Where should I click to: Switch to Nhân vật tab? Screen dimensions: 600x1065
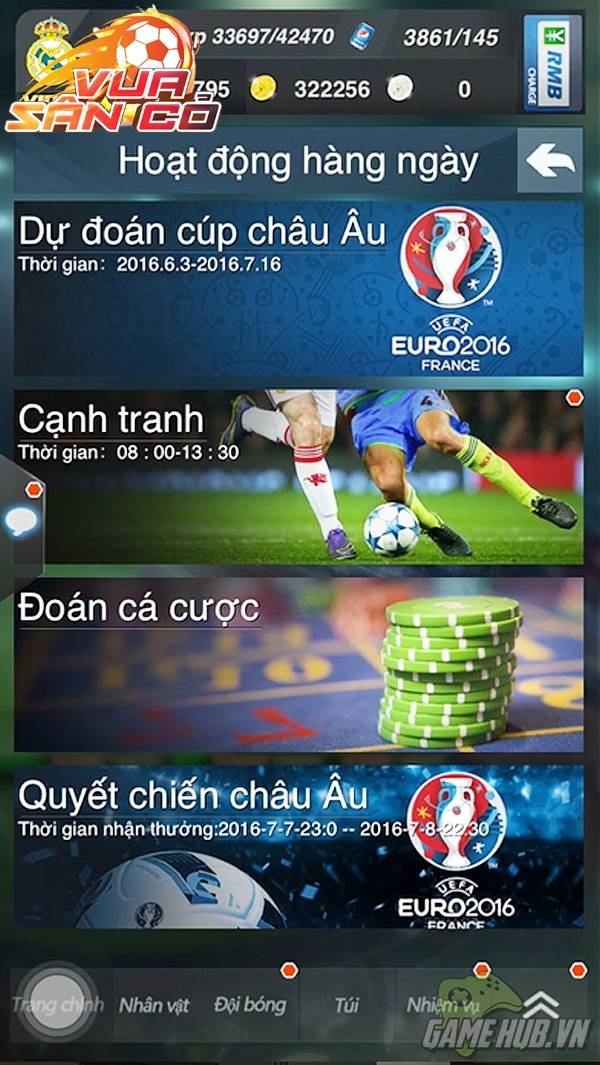(154, 1005)
